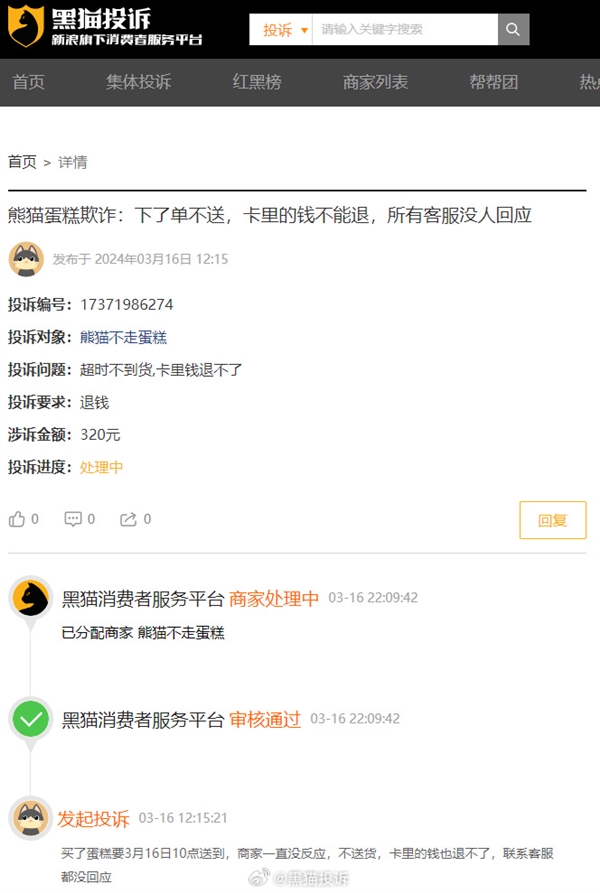The width and height of the screenshot is (600, 893).
Task: Open the merchant link 熊猫不走蛋糕
Action: (x=123, y=337)
